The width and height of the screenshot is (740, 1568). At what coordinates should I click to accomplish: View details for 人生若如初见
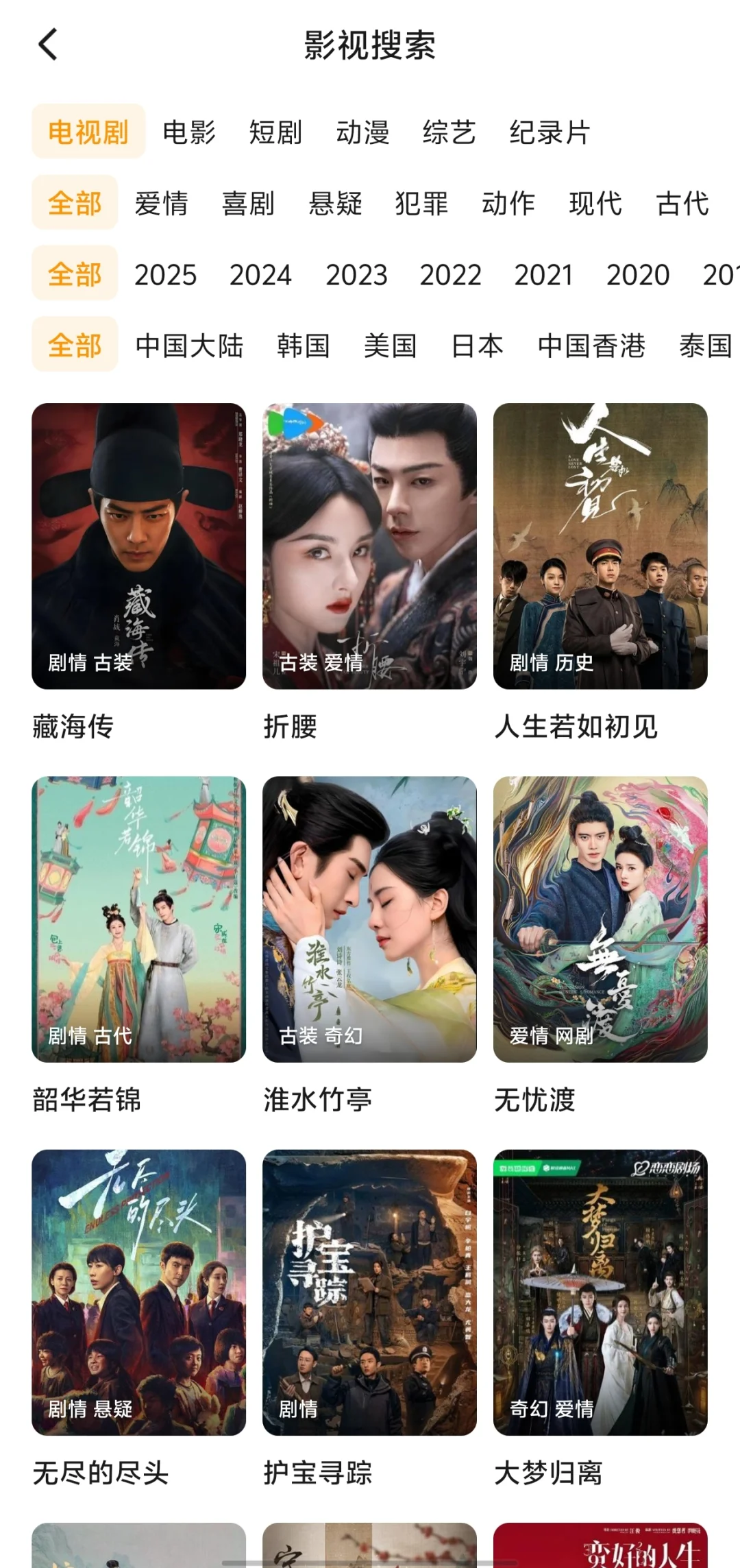click(600, 546)
